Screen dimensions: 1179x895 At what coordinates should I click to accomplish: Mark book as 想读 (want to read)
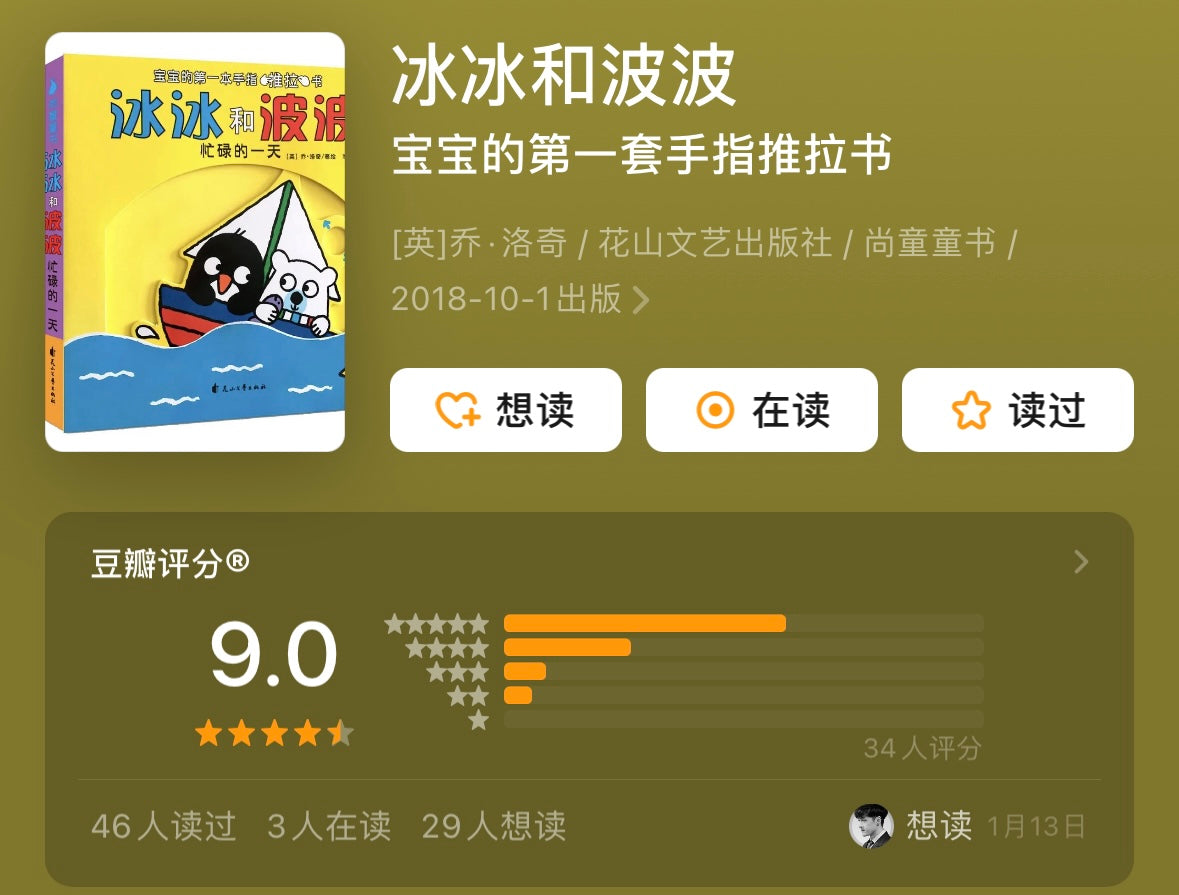click(505, 410)
